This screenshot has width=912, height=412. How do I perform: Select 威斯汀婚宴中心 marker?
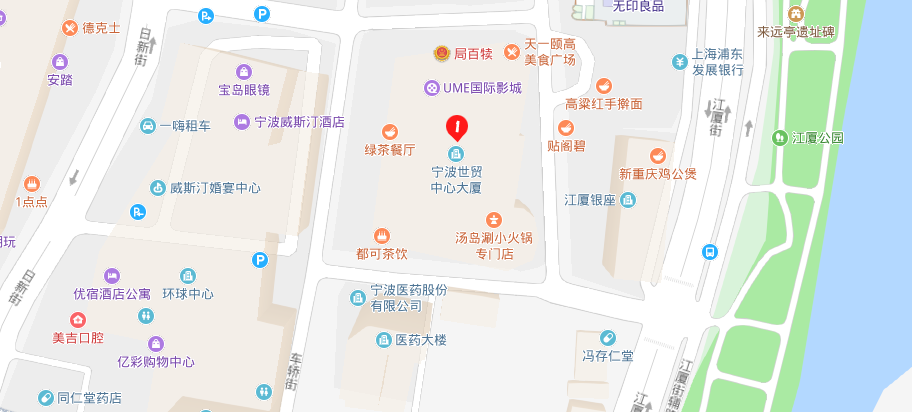(157, 187)
